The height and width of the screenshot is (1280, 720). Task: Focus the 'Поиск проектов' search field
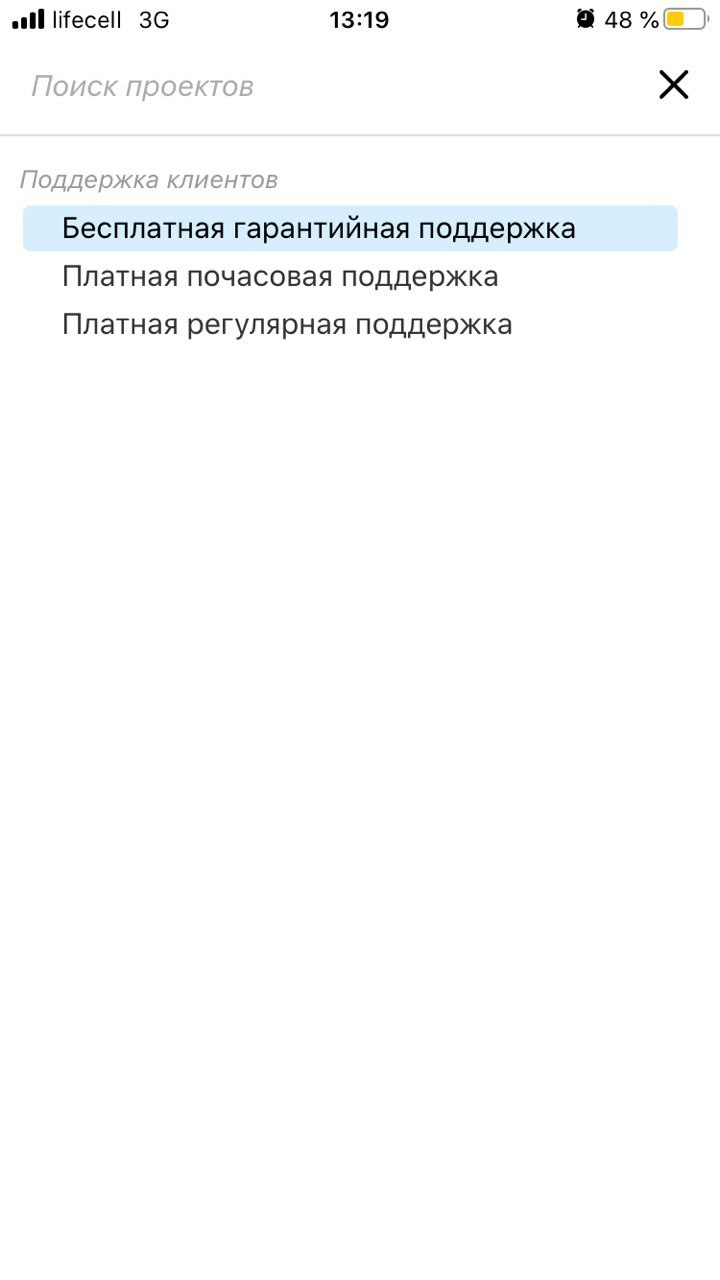[x=300, y=86]
